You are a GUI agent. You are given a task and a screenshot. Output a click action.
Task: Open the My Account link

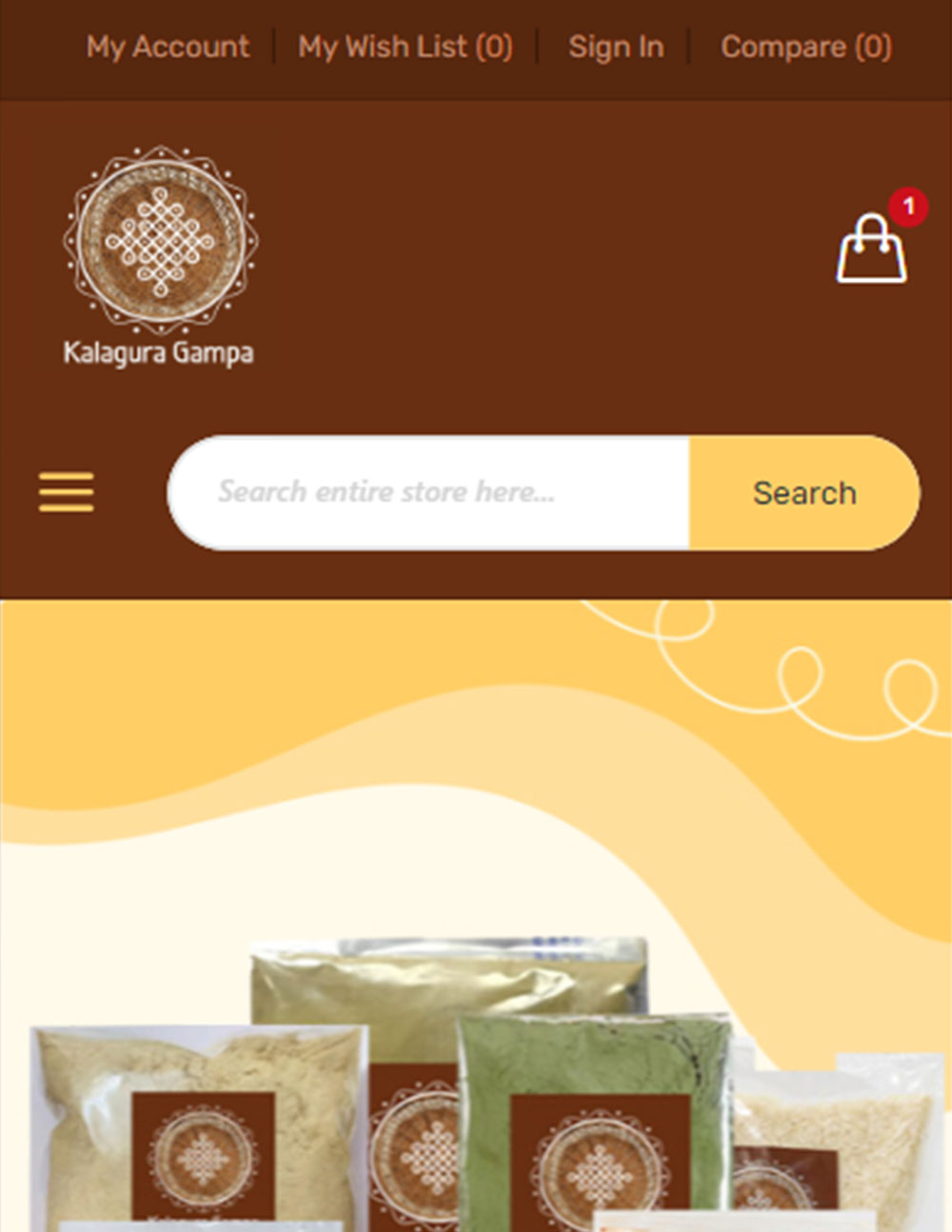pos(168,47)
